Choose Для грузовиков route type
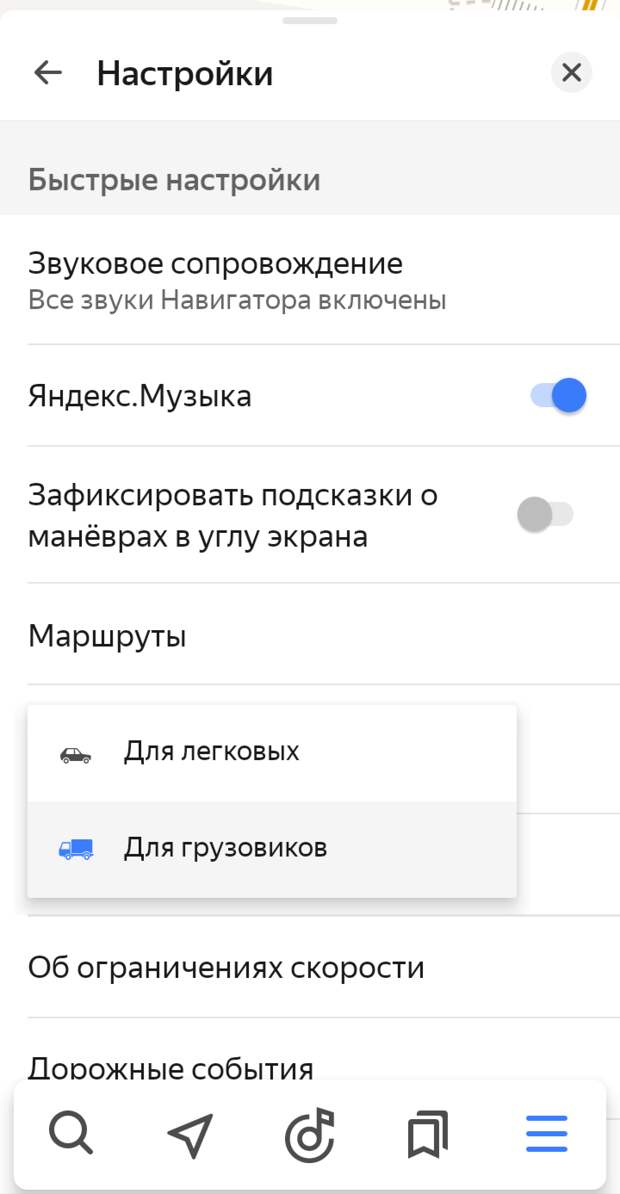 pos(225,849)
